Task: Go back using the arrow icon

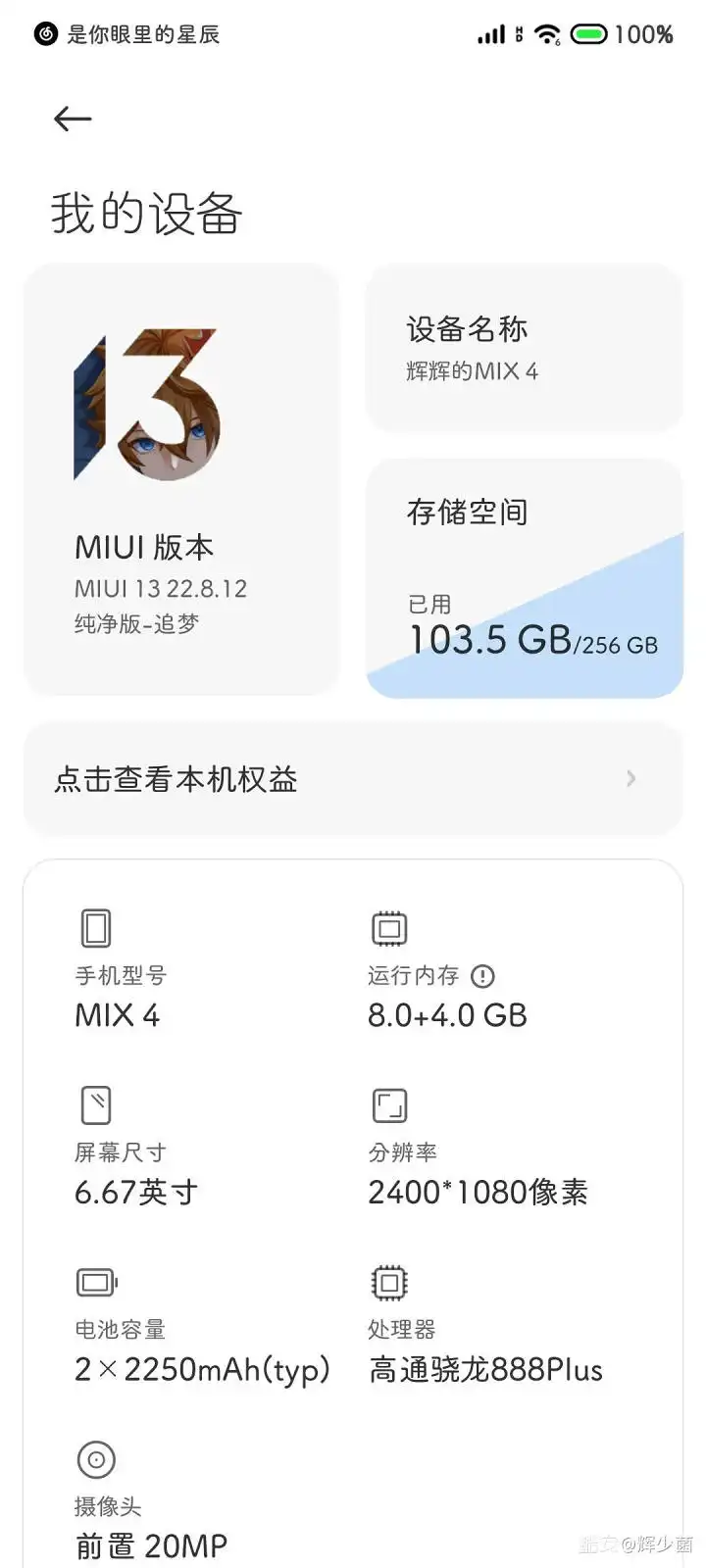Action: coord(73,120)
